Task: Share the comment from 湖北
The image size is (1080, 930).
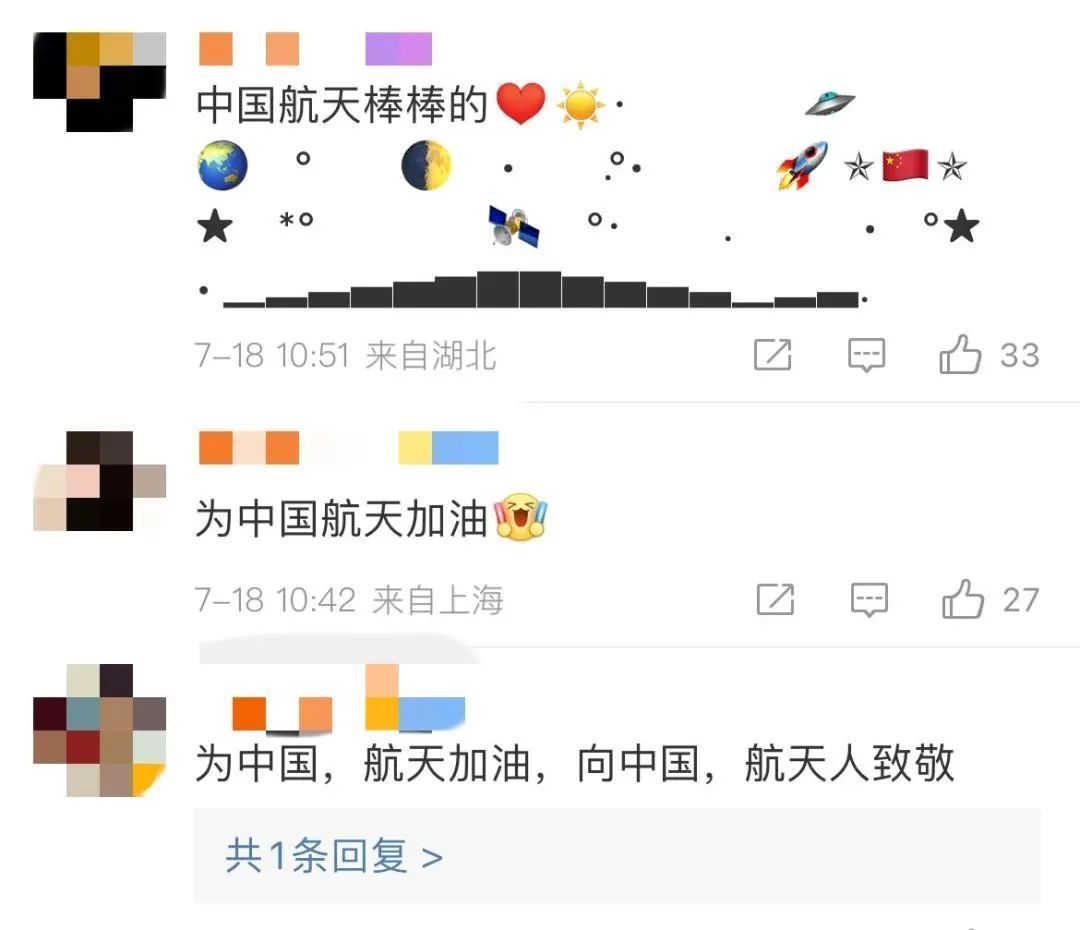Action: point(772,355)
